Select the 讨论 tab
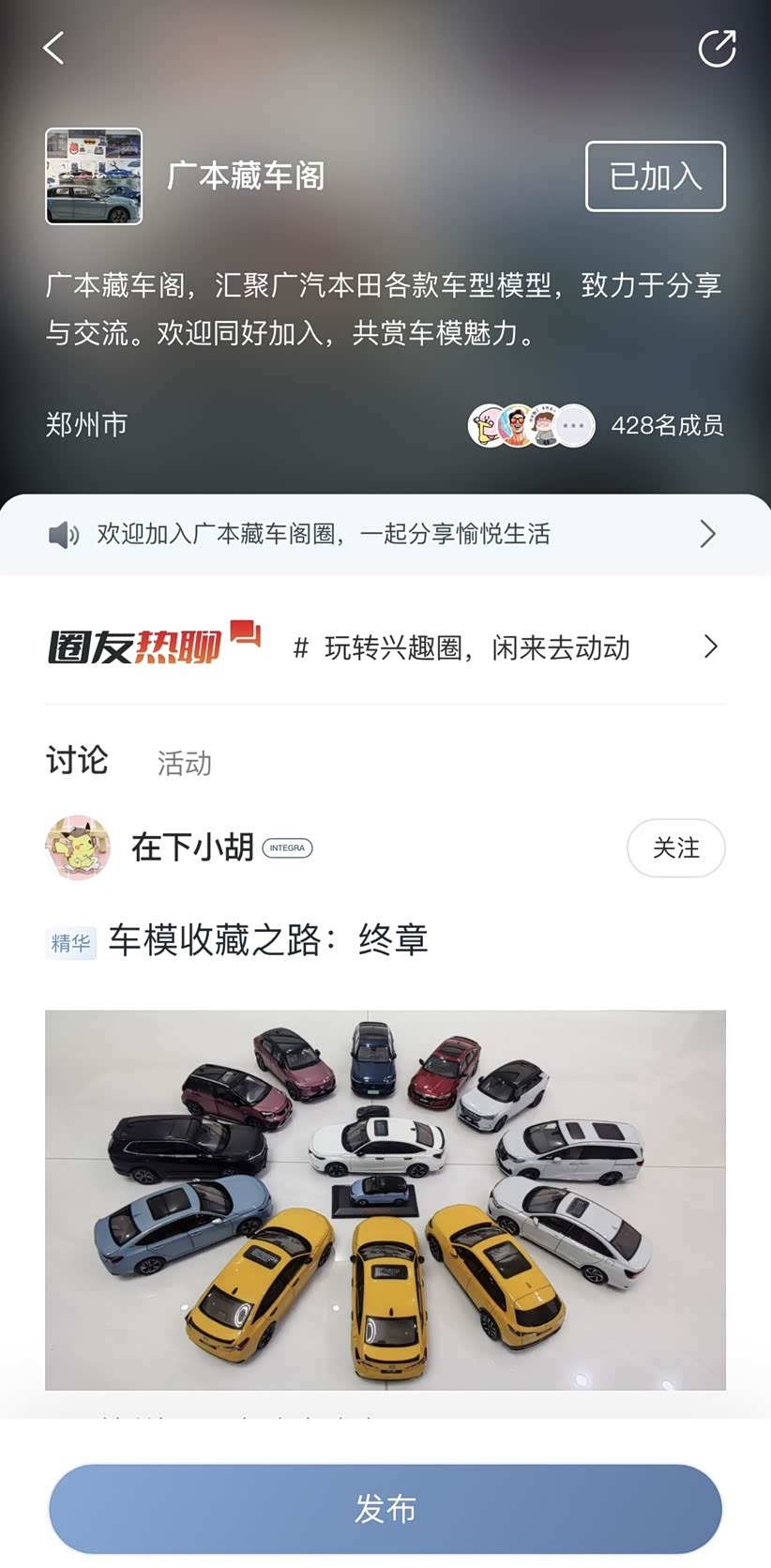 (x=77, y=760)
